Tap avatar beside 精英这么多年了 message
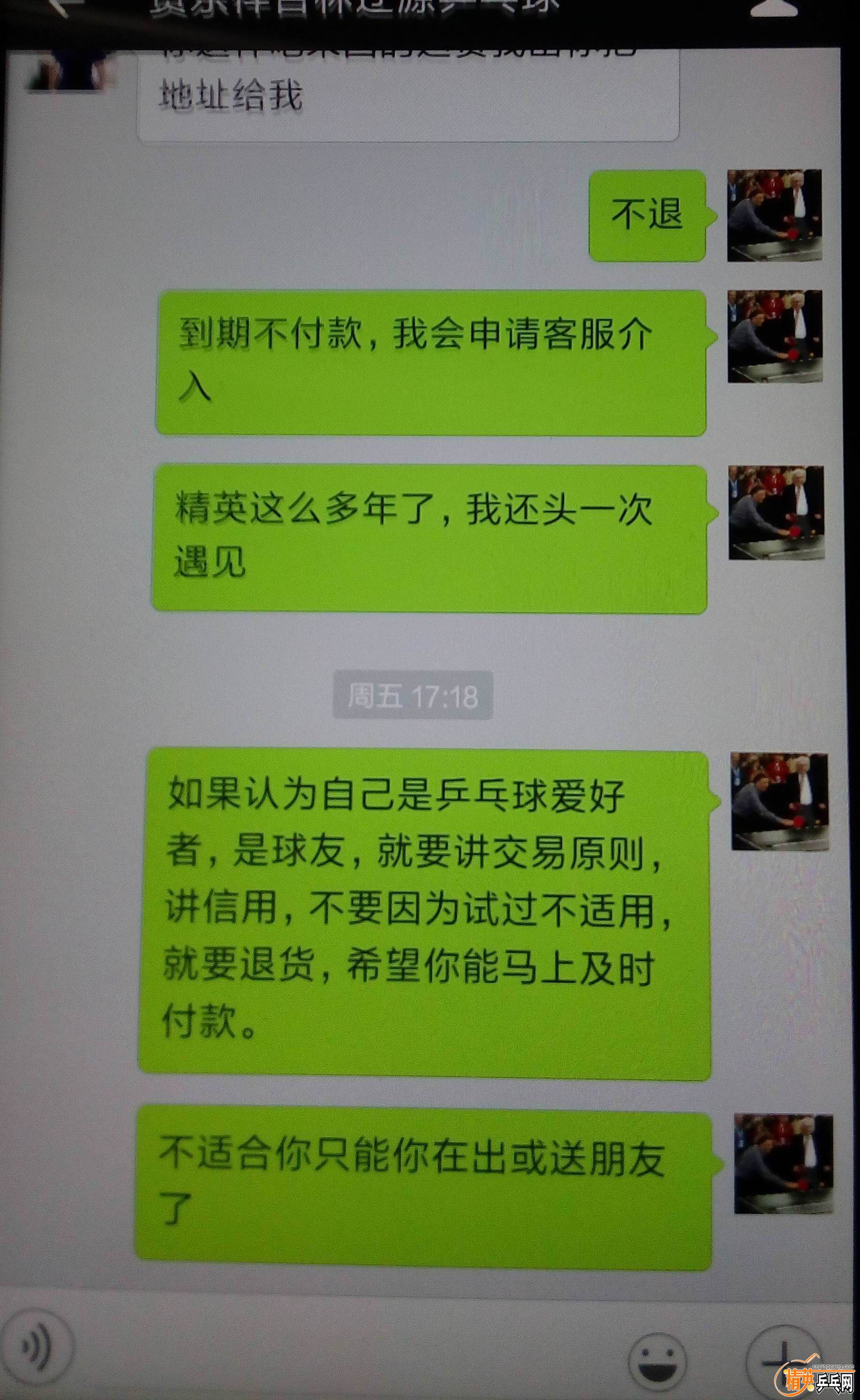The image size is (860, 1400). (776, 513)
